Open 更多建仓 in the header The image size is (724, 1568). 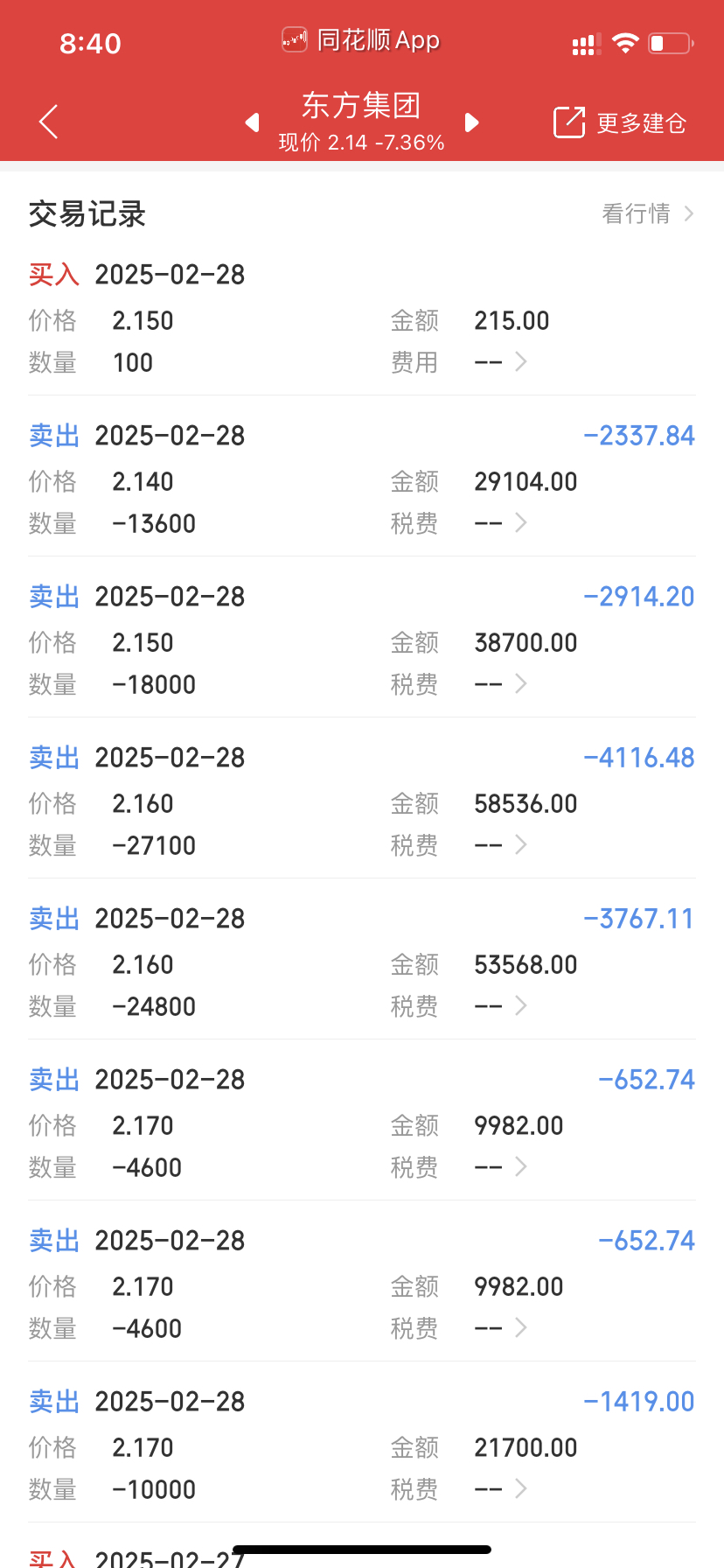point(620,122)
